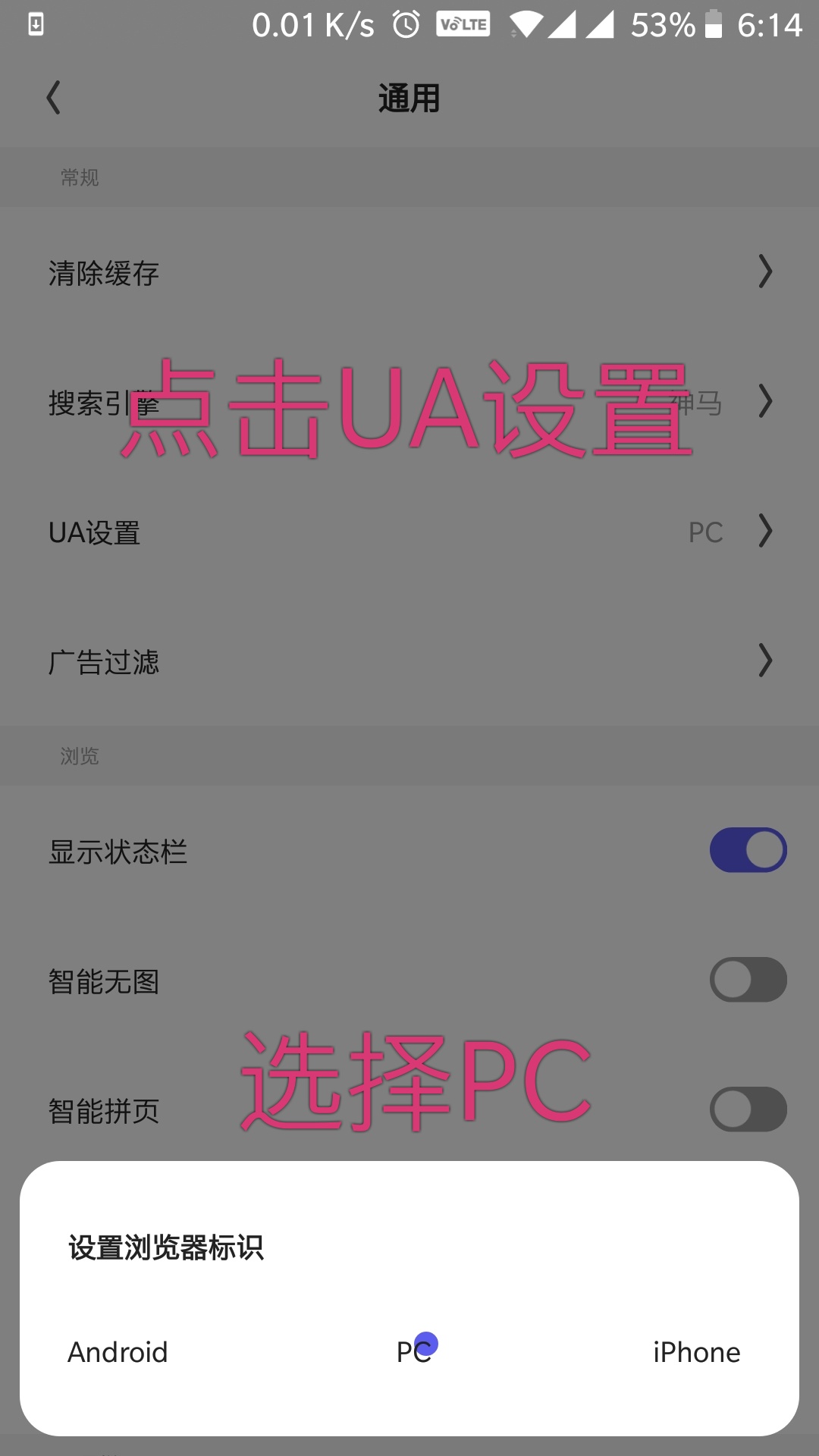Screen dimensions: 819x1456
Task: Tap the cellular signal icon
Action: coord(565,24)
